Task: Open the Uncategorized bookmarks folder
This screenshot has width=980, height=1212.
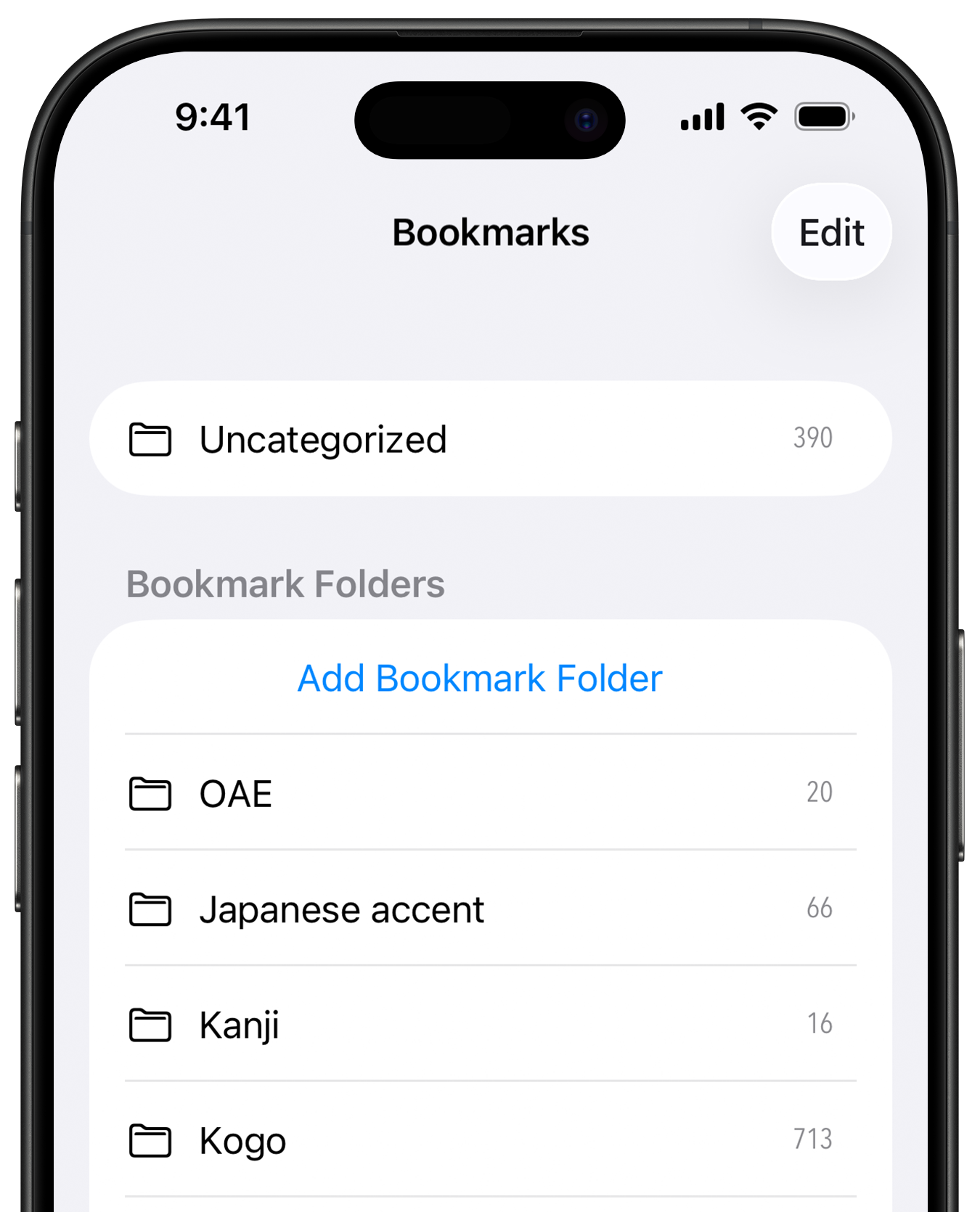Action: [x=490, y=439]
